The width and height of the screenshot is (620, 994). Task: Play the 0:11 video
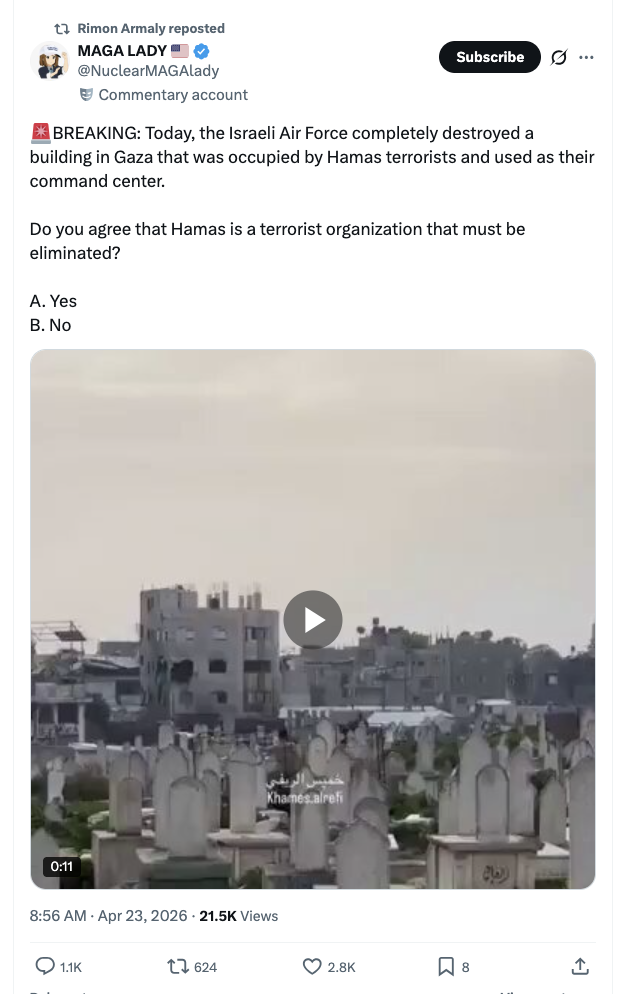(313, 619)
